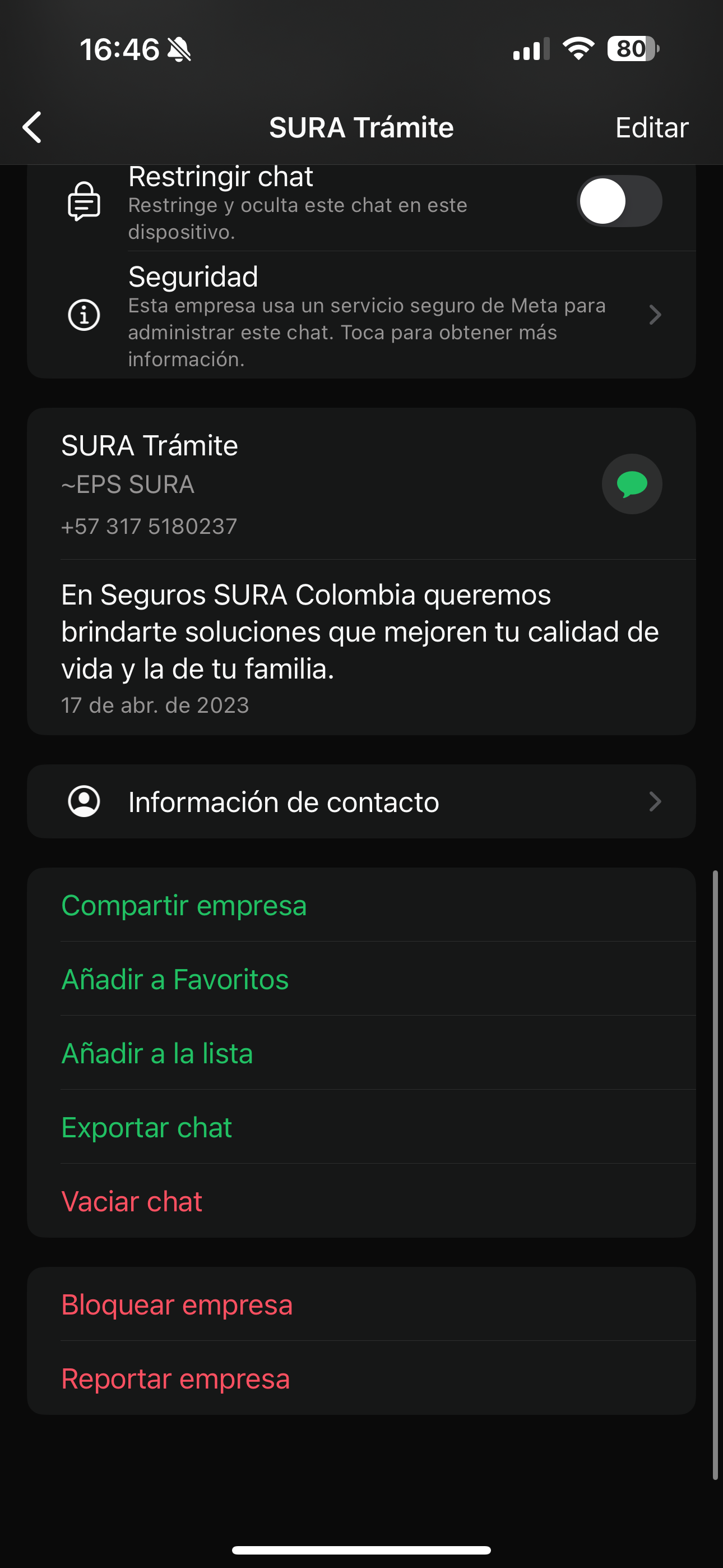Go back using the top-left arrow
This screenshot has width=723, height=1568.
click(x=33, y=127)
